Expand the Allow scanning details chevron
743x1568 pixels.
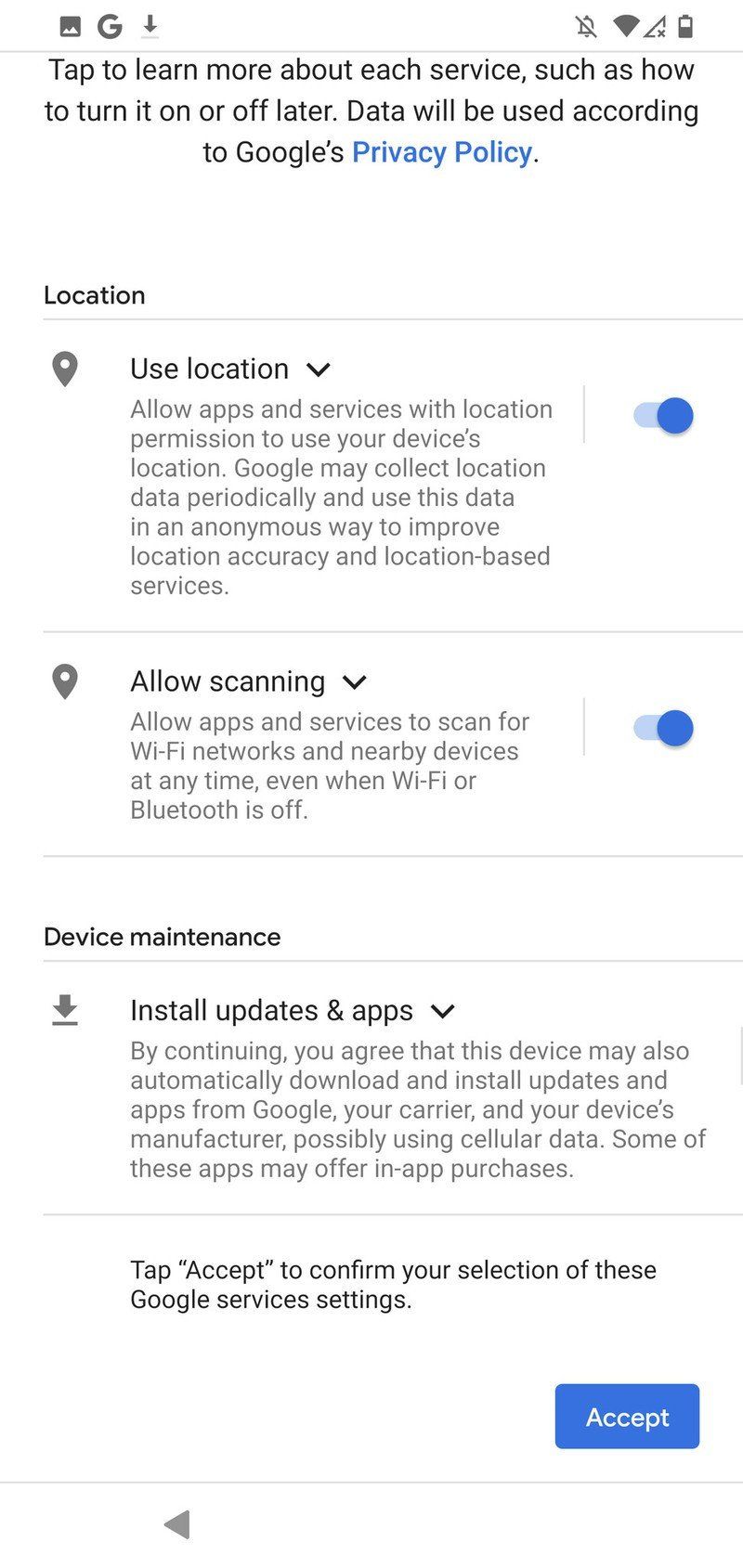(x=354, y=681)
